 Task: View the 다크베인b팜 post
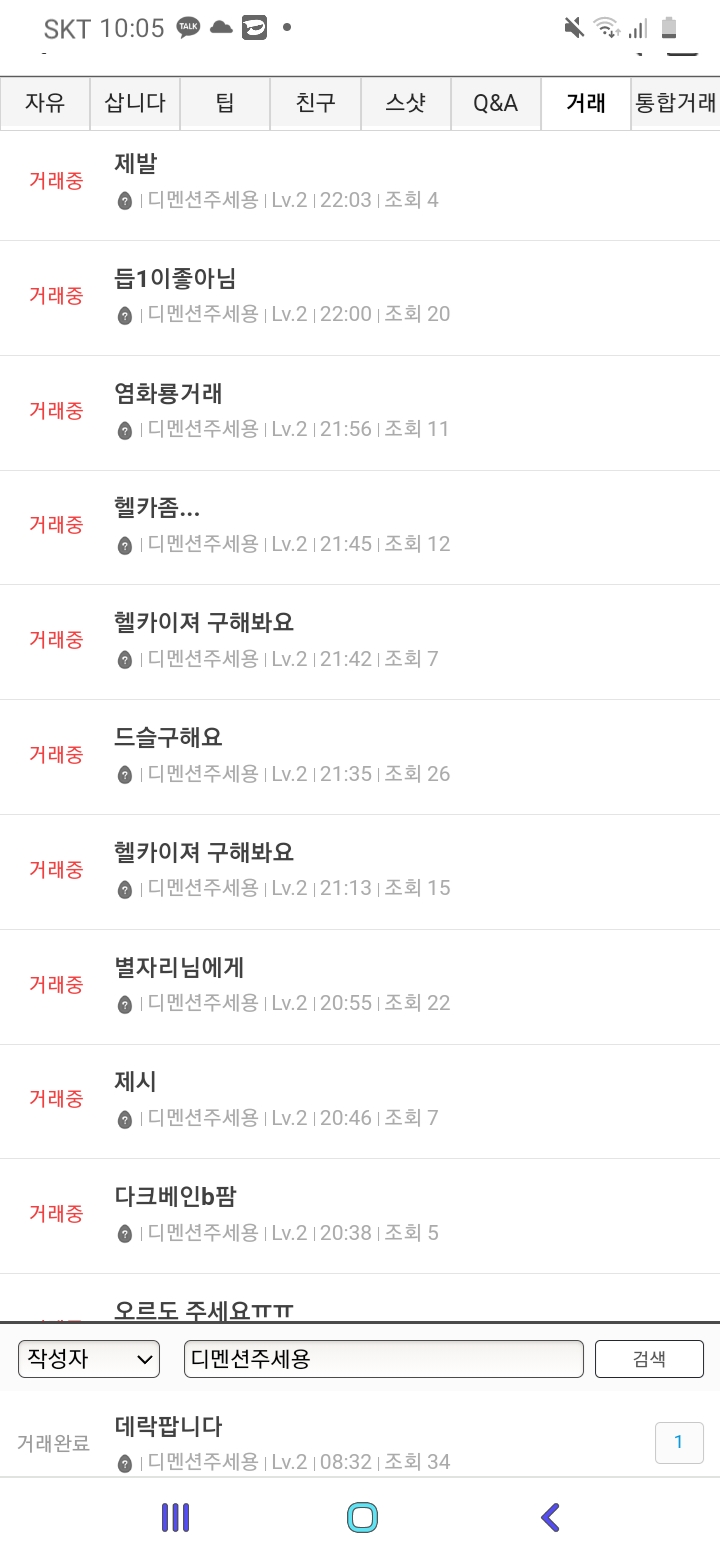(175, 1197)
